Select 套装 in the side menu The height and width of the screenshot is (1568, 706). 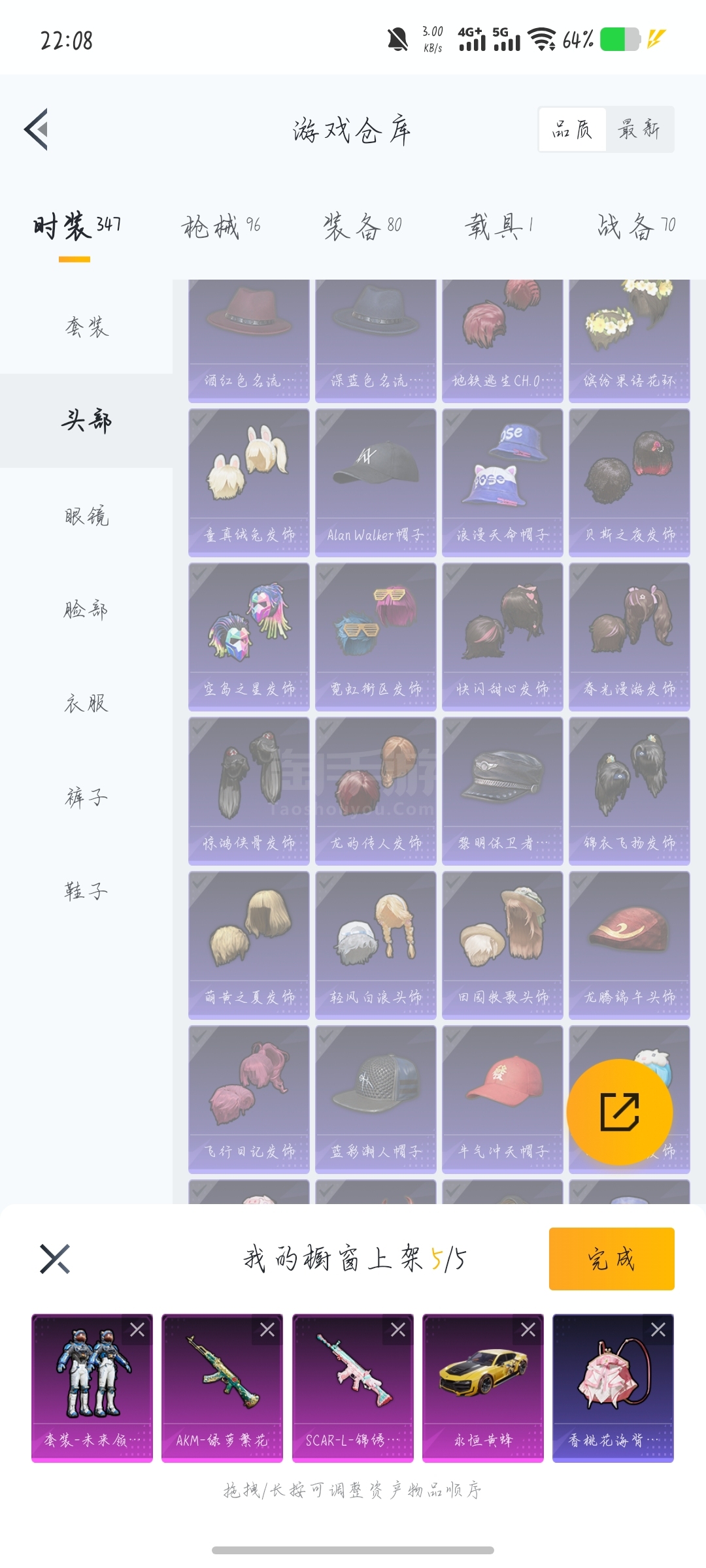86,327
